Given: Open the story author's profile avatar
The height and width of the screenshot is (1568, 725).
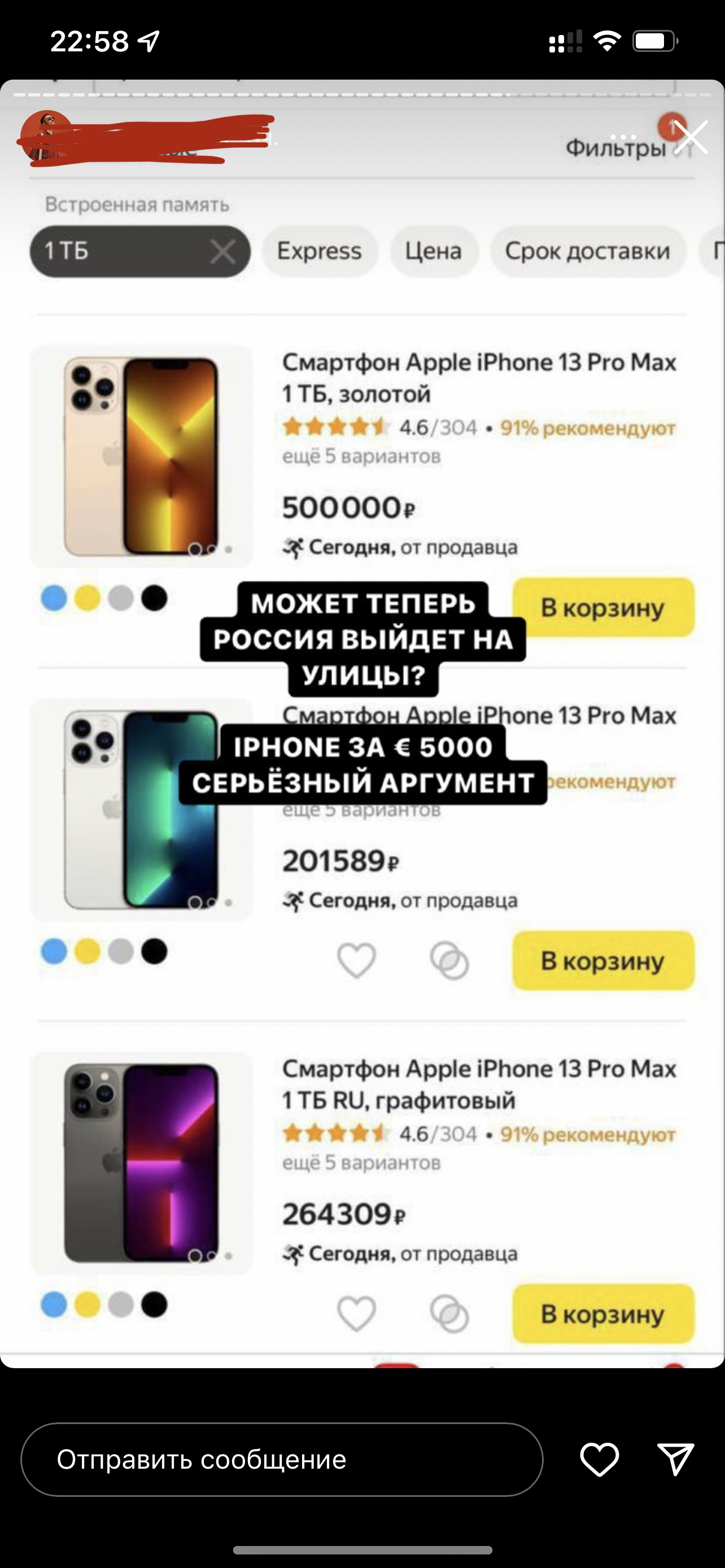Looking at the screenshot, I should pyautogui.click(x=46, y=138).
